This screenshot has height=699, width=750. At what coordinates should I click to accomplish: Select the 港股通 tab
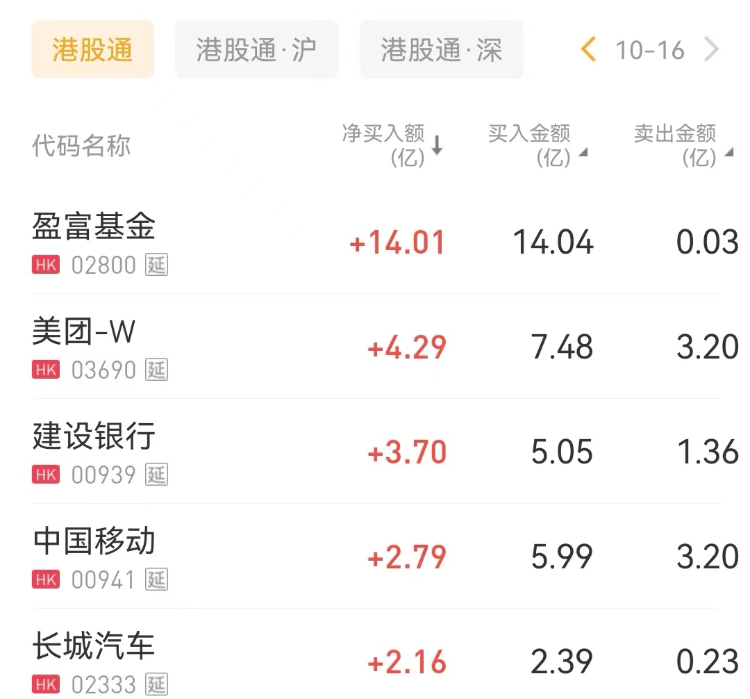coord(92,50)
